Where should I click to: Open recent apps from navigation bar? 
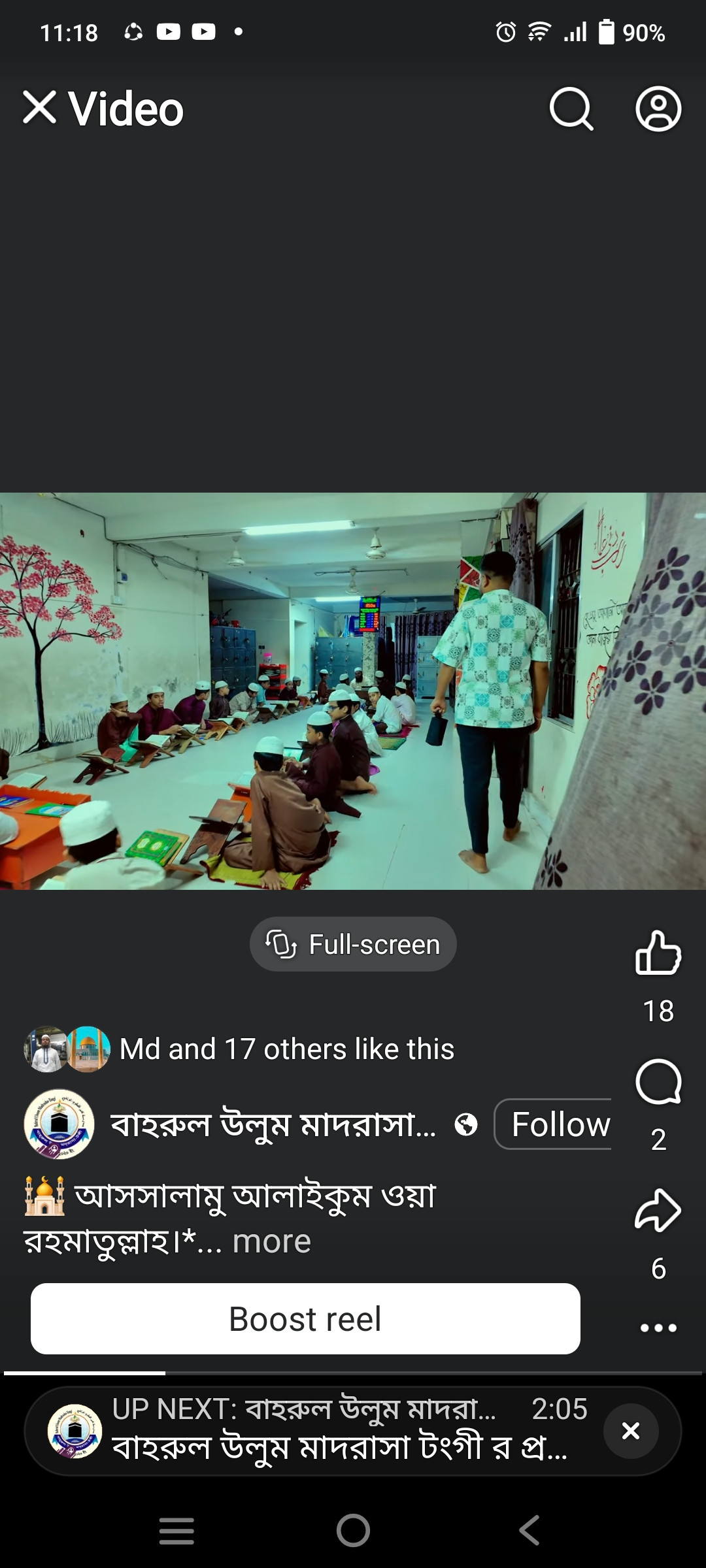176,1530
